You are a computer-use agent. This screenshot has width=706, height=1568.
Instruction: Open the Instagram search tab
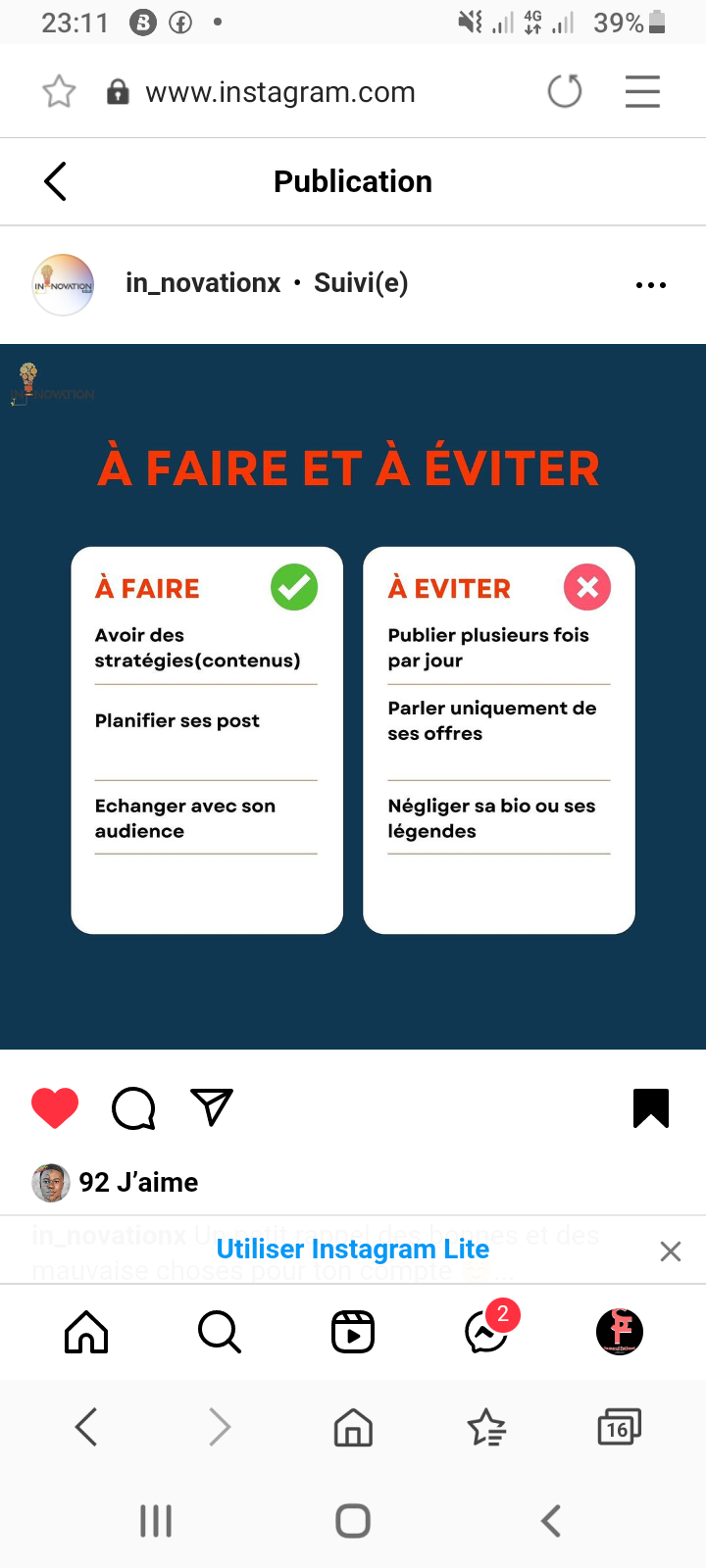click(x=220, y=1332)
